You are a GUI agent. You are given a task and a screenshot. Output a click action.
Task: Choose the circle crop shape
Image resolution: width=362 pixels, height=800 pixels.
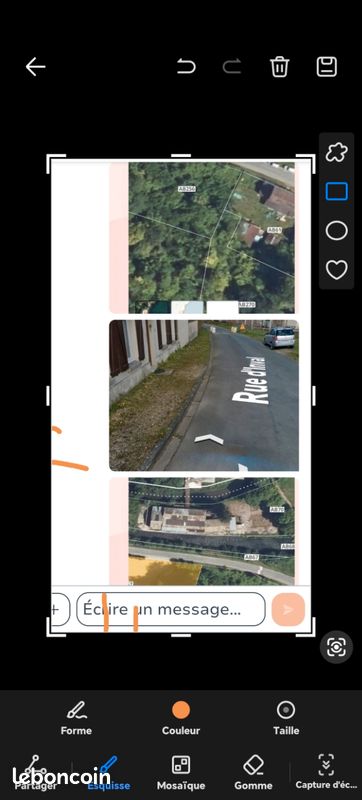[x=337, y=231]
